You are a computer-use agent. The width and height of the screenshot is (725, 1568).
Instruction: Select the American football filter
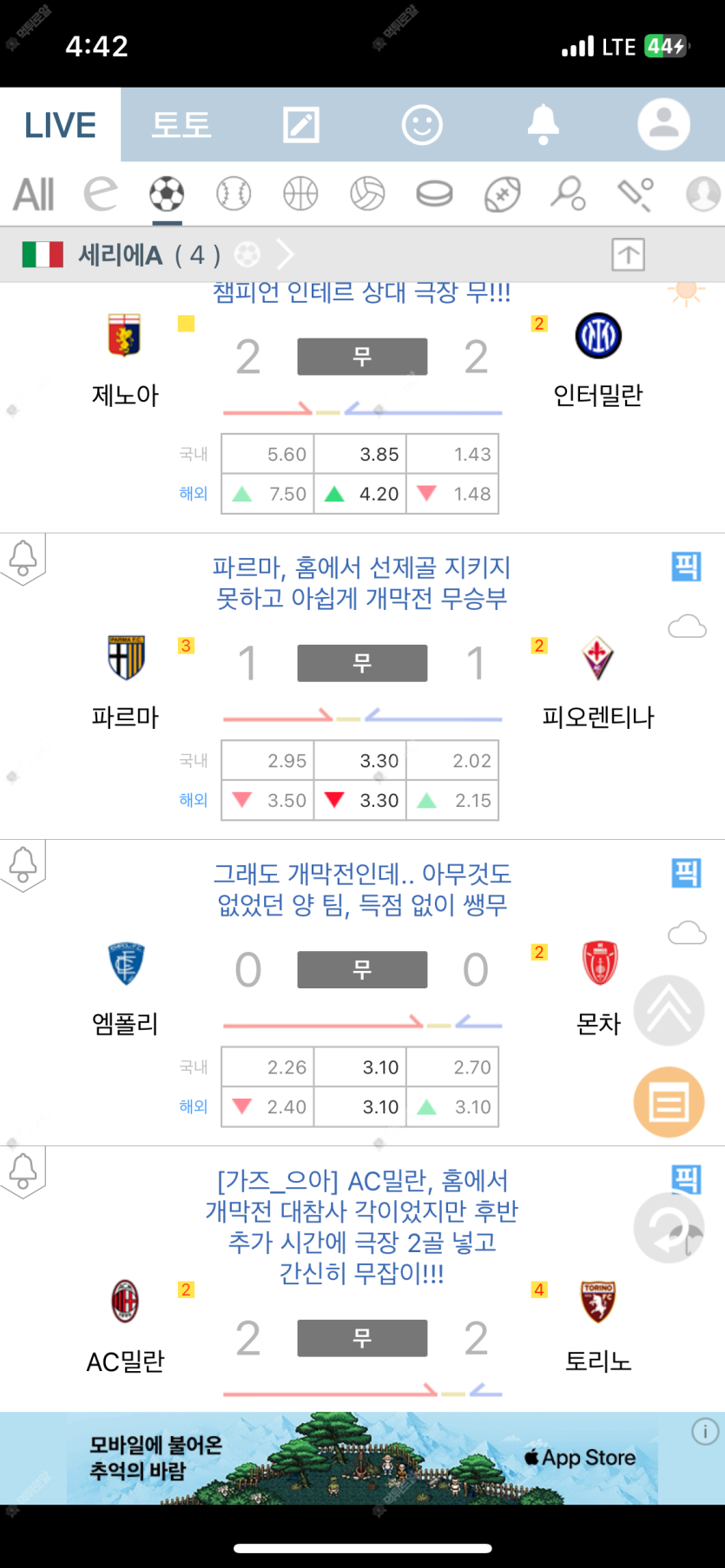click(502, 194)
